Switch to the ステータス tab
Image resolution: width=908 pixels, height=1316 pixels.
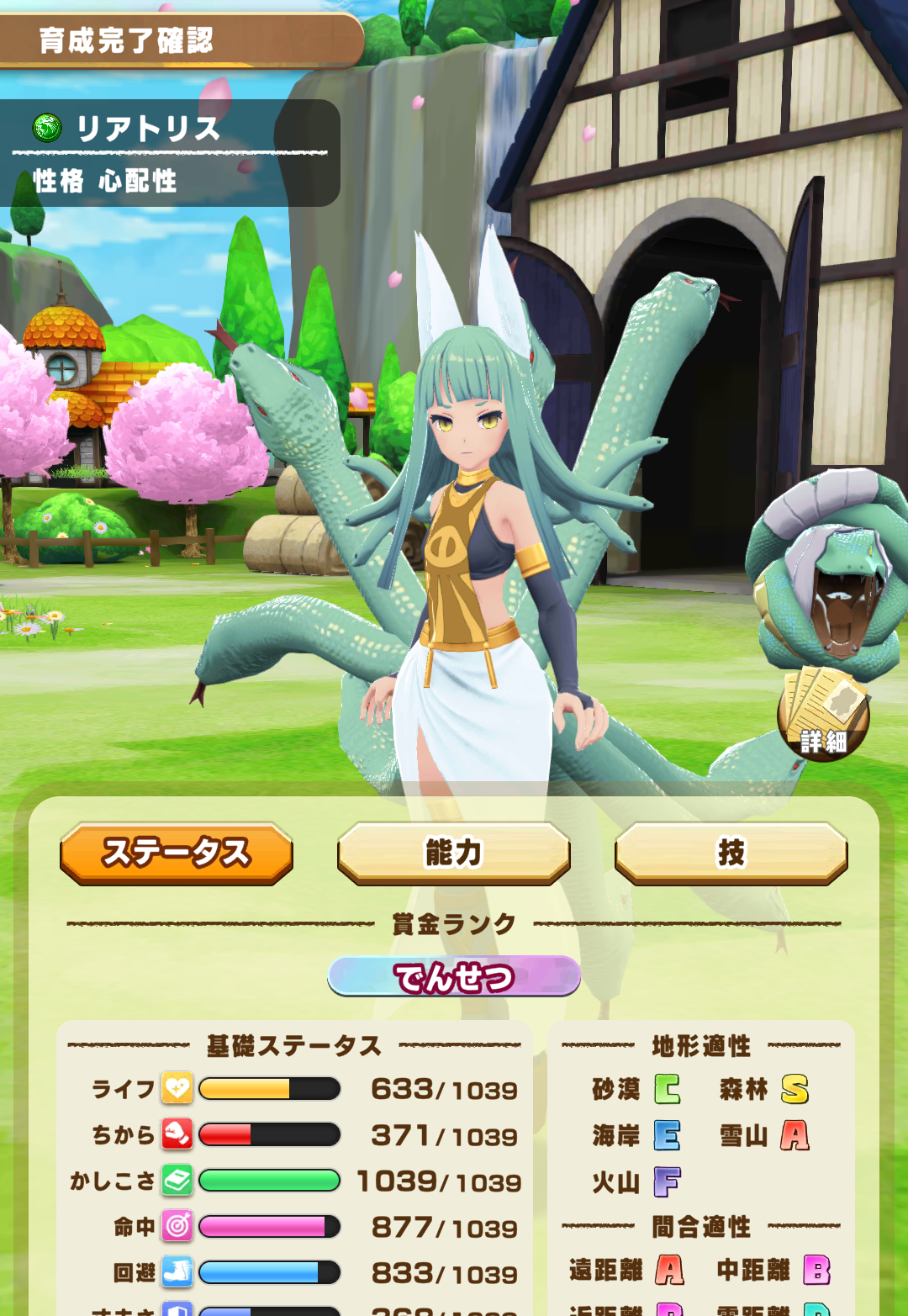(177, 853)
